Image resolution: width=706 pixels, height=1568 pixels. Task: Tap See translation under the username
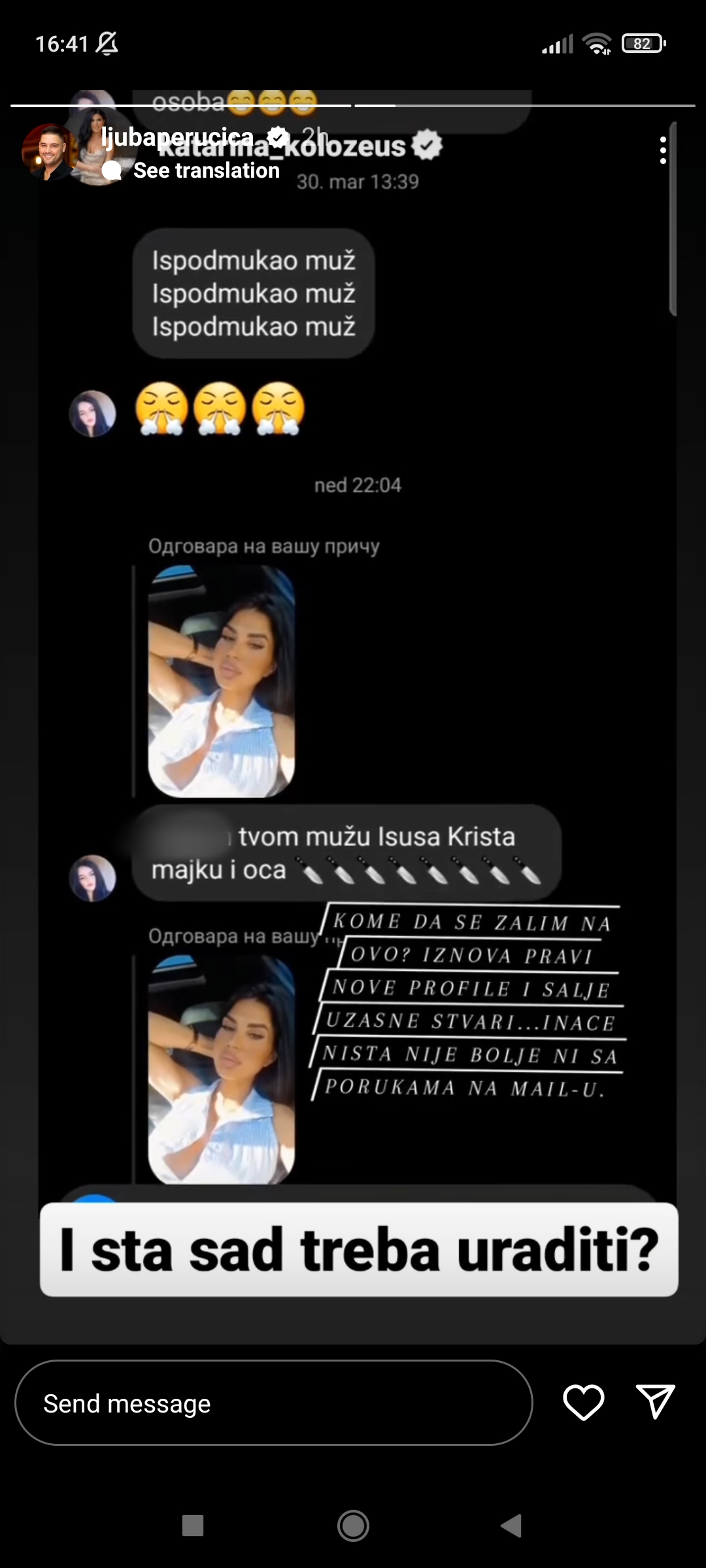pos(206,171)
